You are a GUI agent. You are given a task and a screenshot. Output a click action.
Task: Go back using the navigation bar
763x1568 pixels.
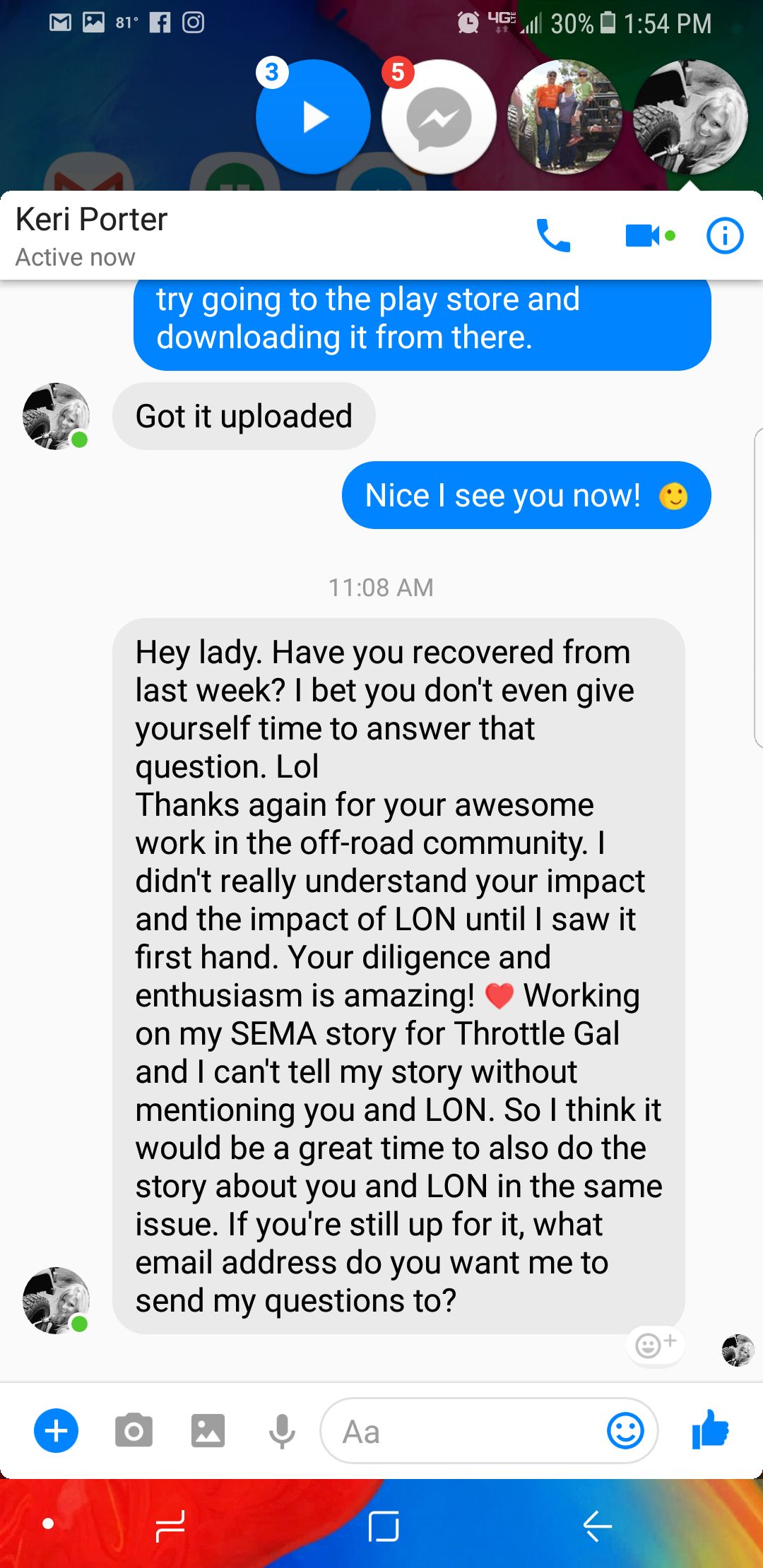point(597,1526)
